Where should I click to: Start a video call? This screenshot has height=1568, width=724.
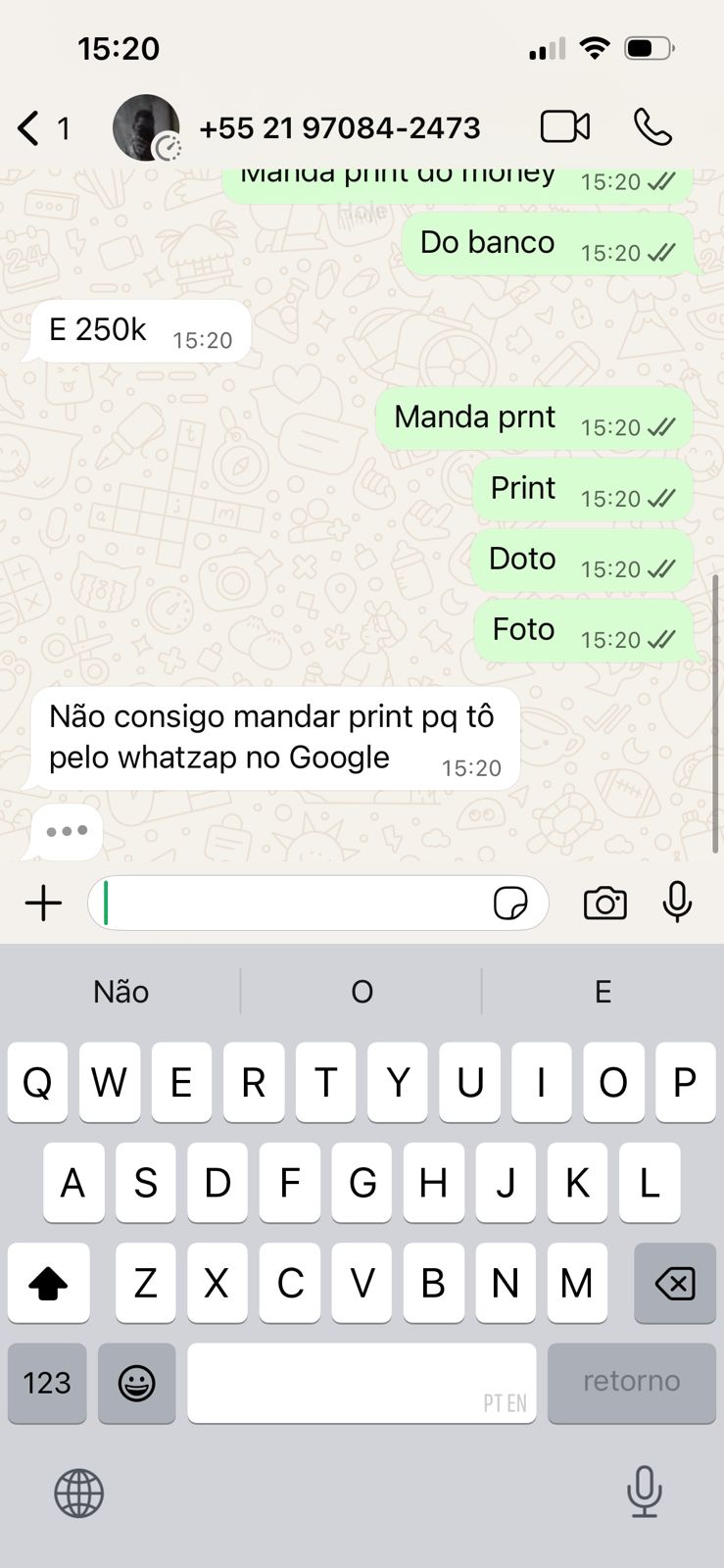pos(565,127)
